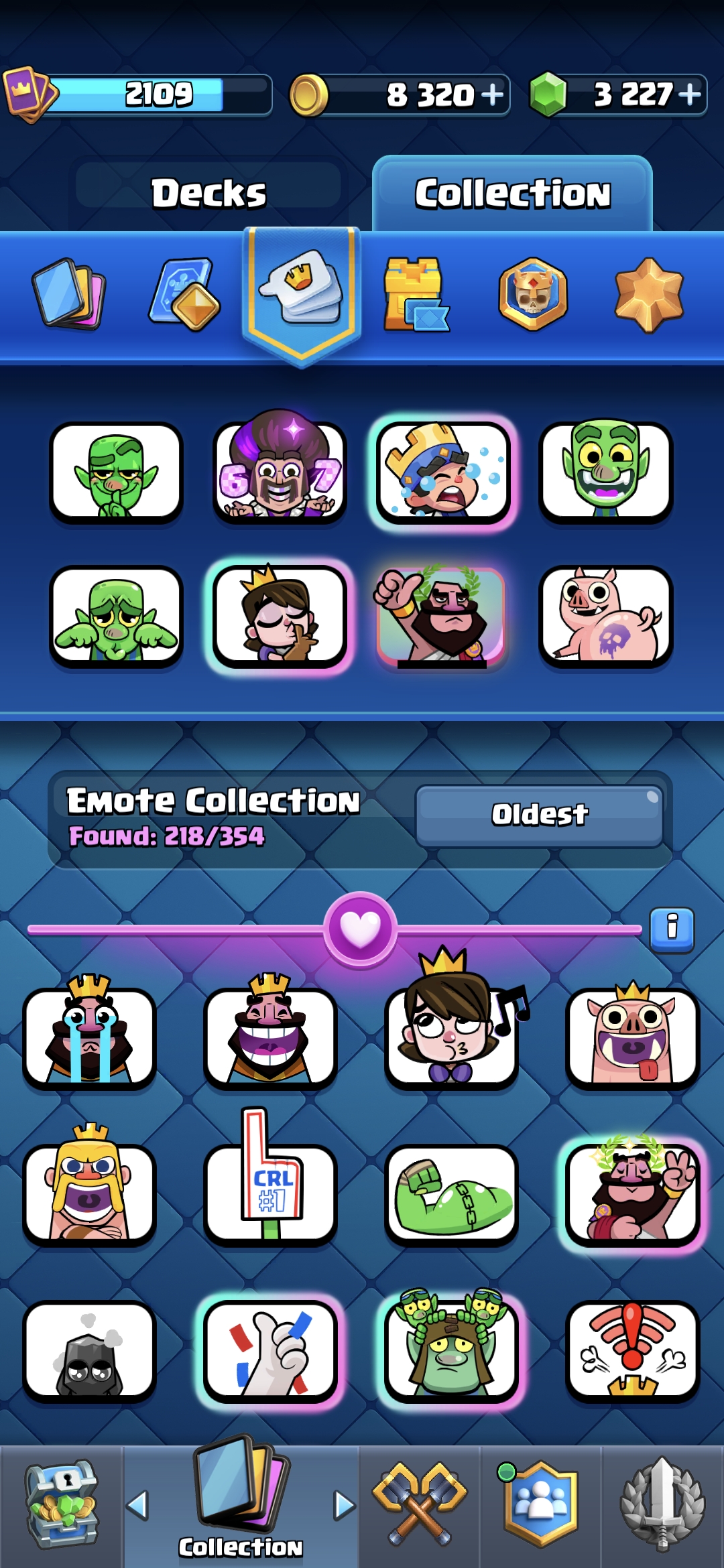The height and width of the screenshot is (1568, 724).
Task: Add more gold with the plus button
Action: point(492,94)
